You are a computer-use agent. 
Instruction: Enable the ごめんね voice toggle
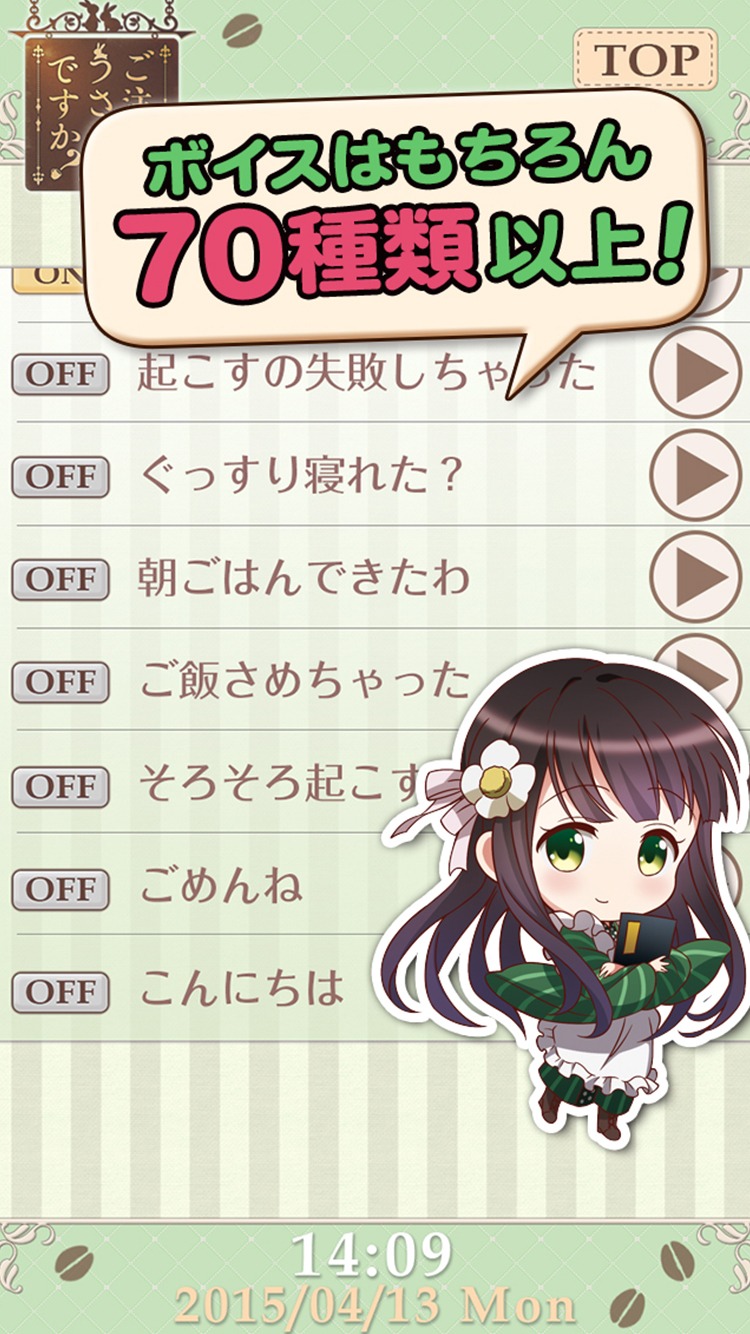(60, 889)
